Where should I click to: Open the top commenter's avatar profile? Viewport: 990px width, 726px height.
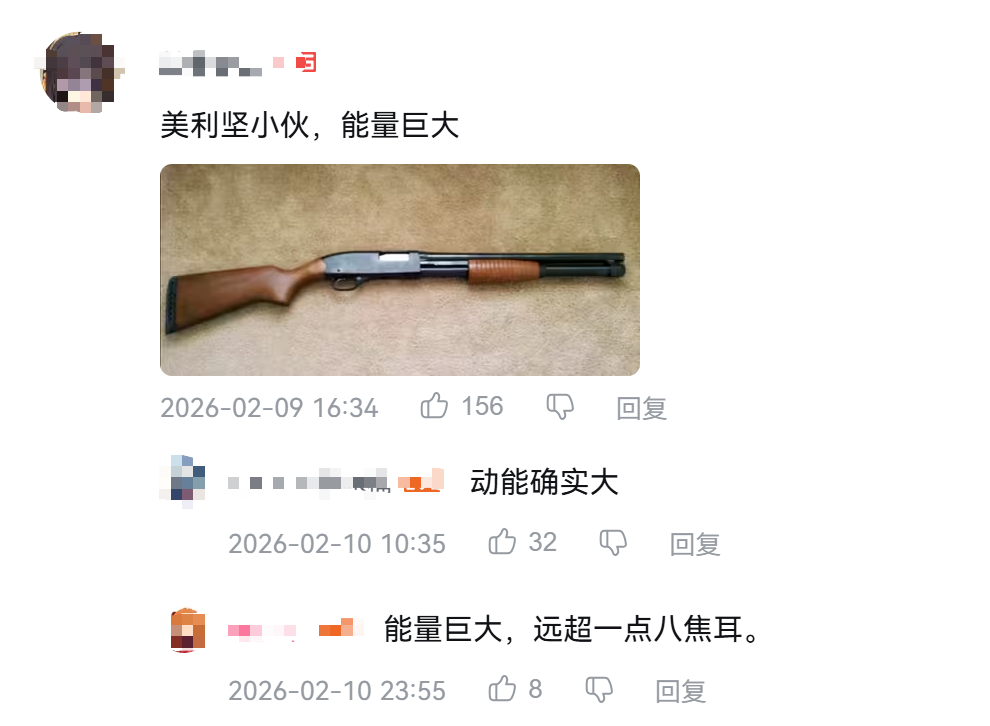pos(78,72)
